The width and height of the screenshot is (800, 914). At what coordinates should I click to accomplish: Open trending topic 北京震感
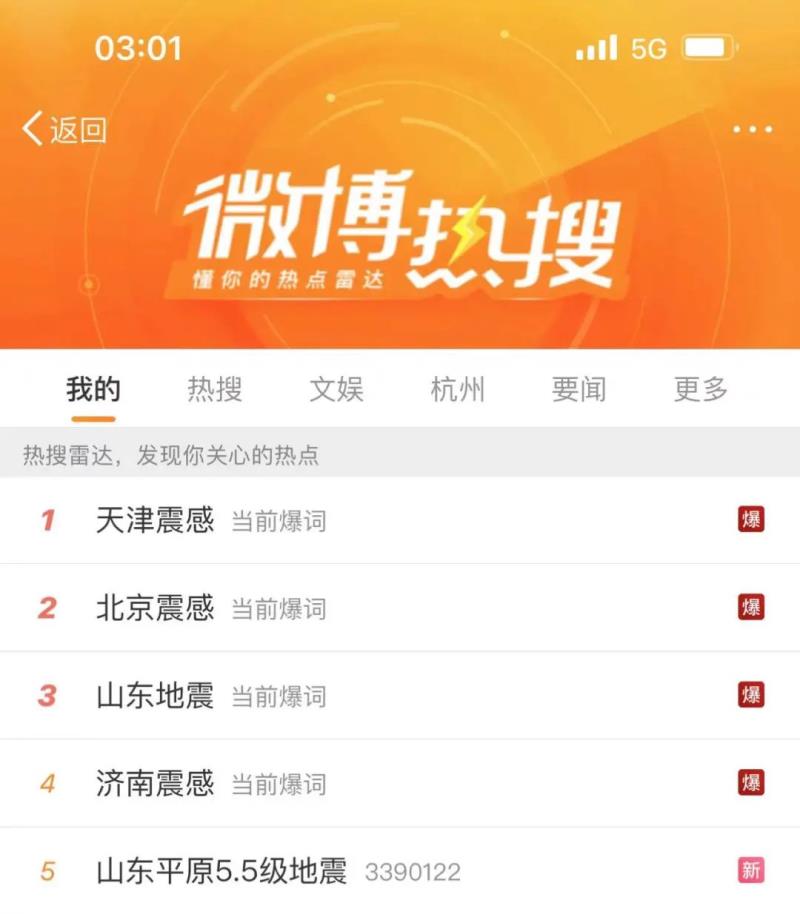[155, 608]
